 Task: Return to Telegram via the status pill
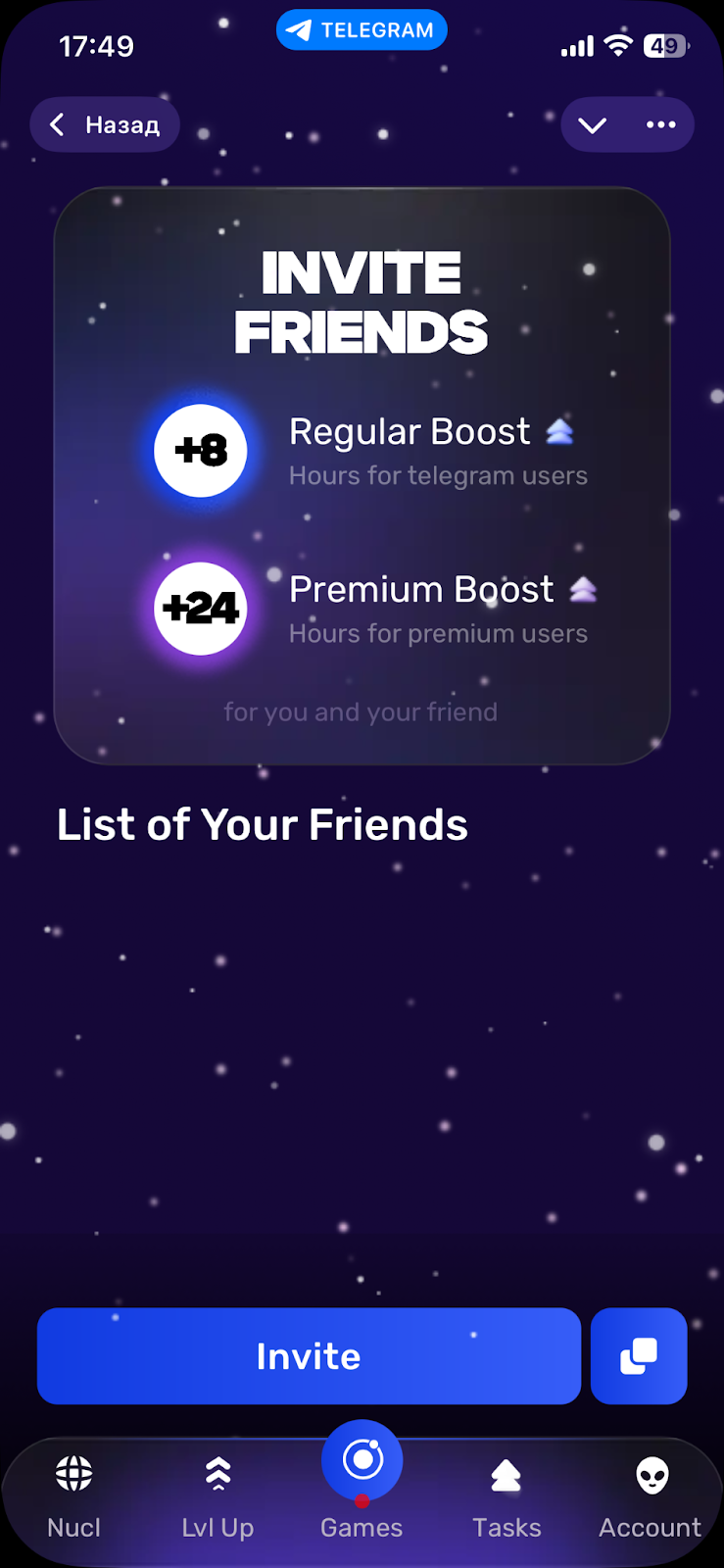tap(362, 30)
